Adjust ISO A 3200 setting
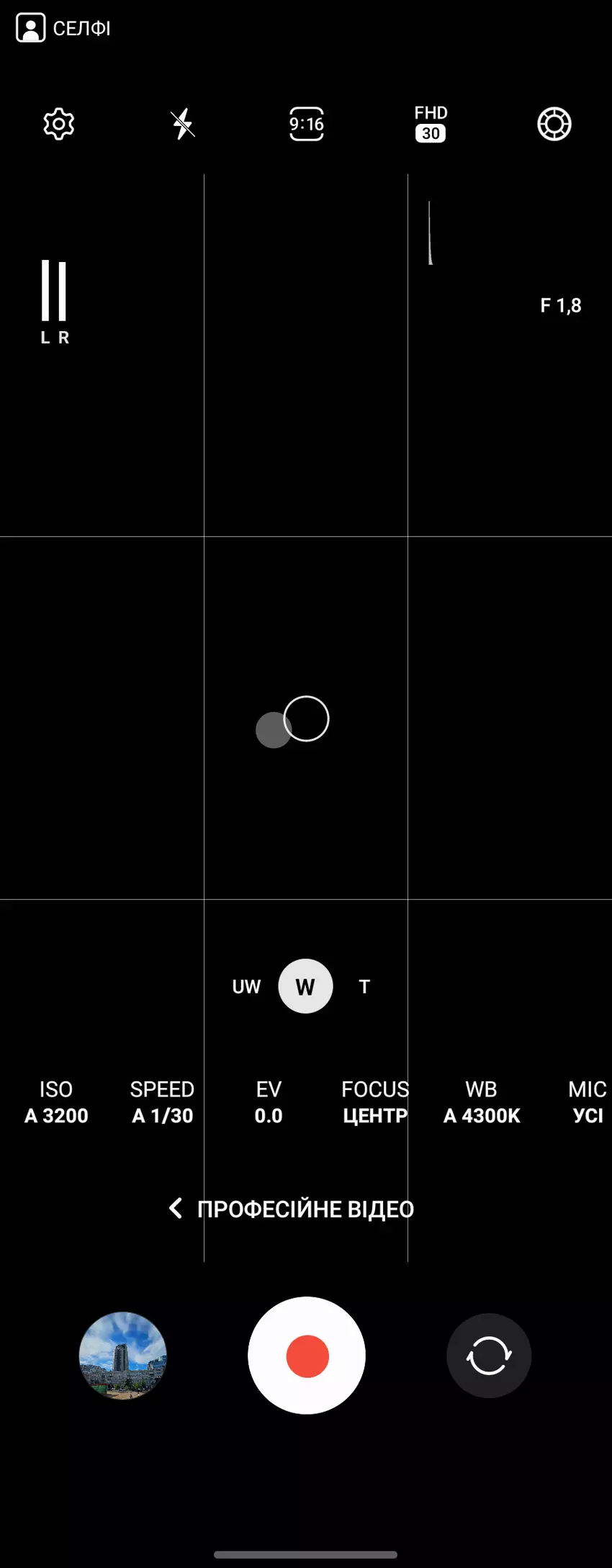The width and height of the screenshot is (612, 1568). coord(56,1102)
